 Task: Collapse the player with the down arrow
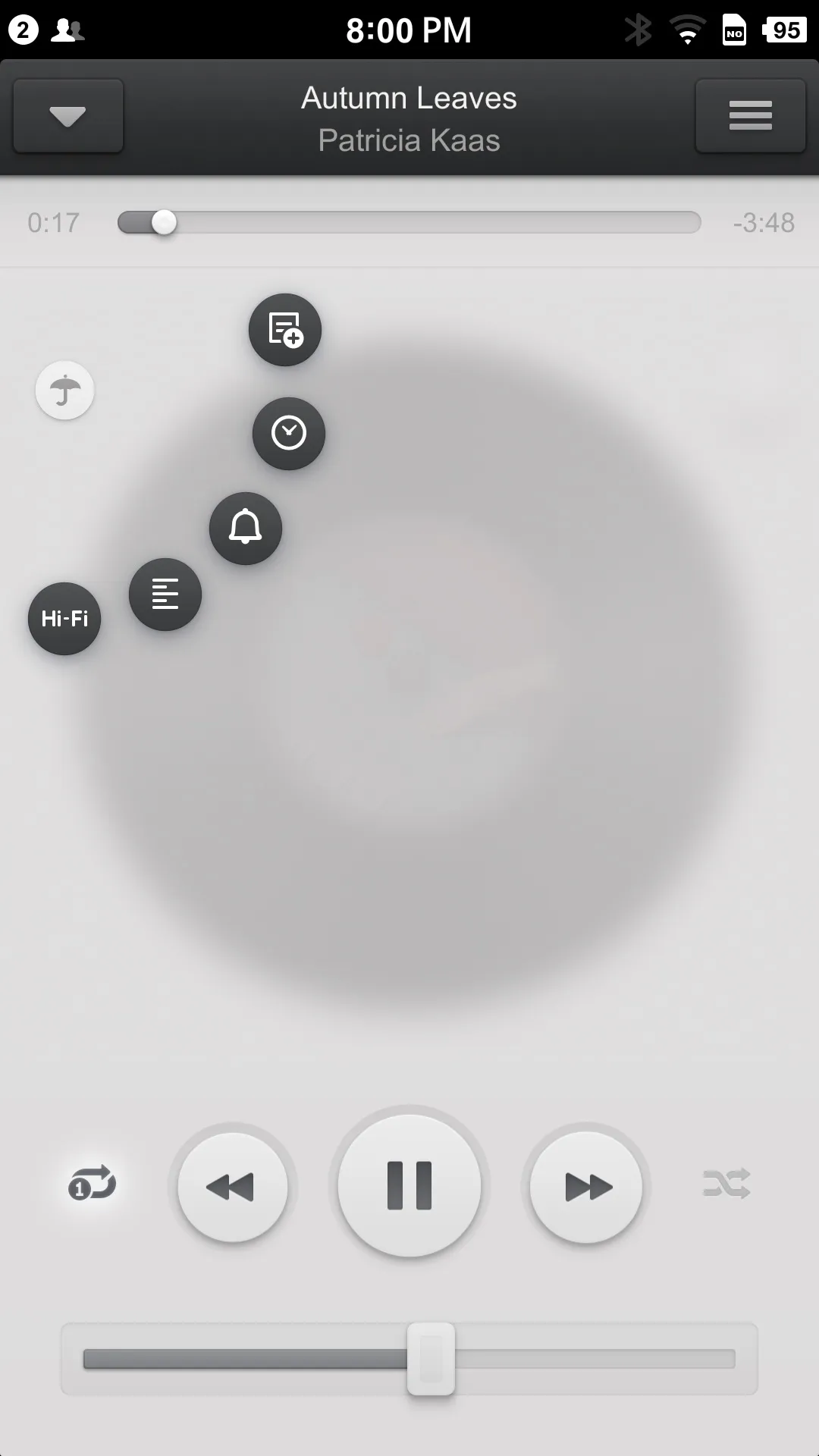[x=67, y=116]
